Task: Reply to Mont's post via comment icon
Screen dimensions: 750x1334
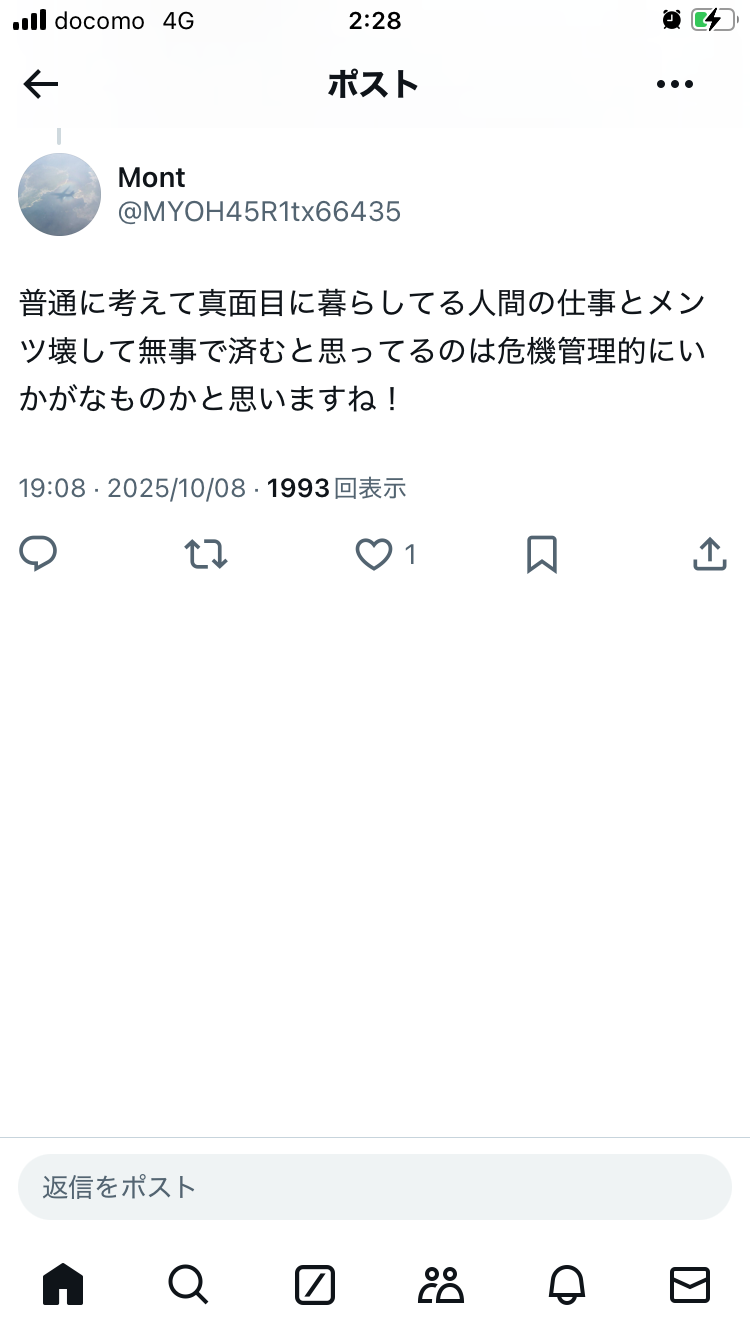Action: click(38, 554)
